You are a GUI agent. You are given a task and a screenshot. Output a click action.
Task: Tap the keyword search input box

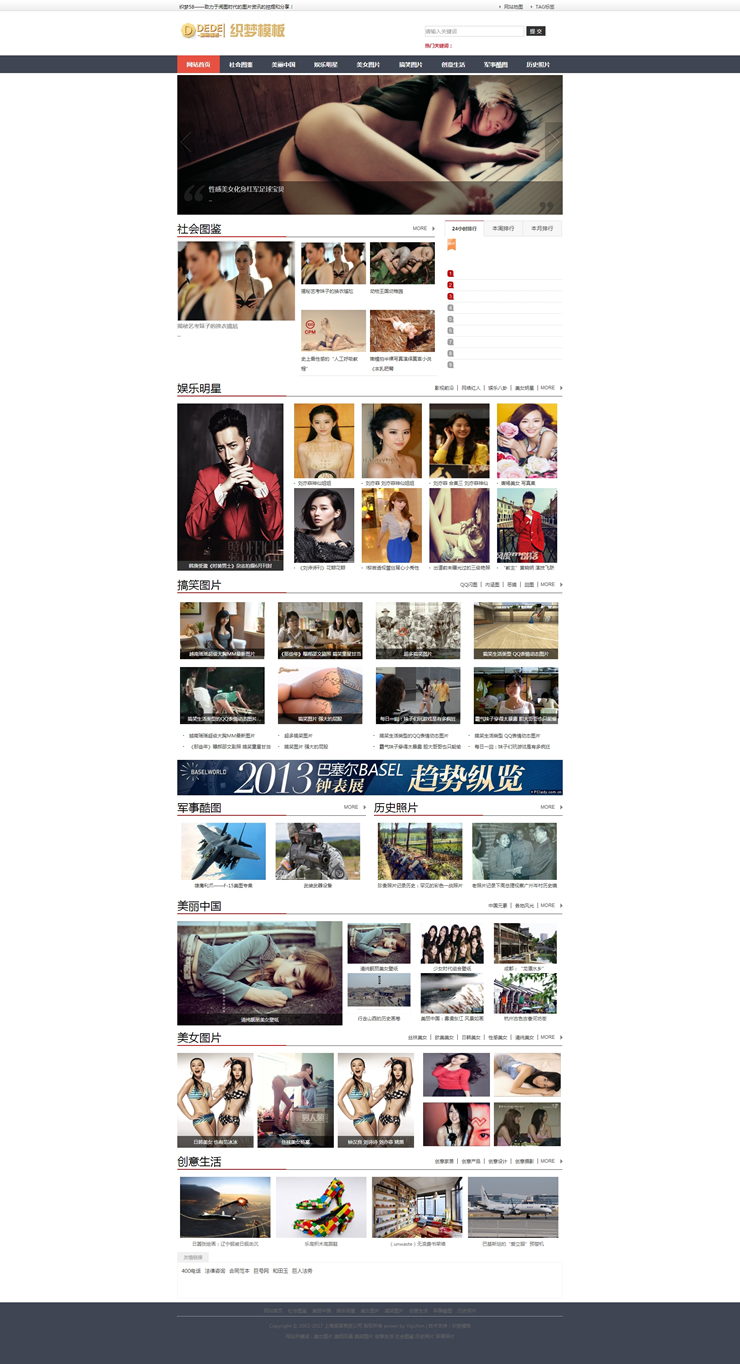coord(474,31)
